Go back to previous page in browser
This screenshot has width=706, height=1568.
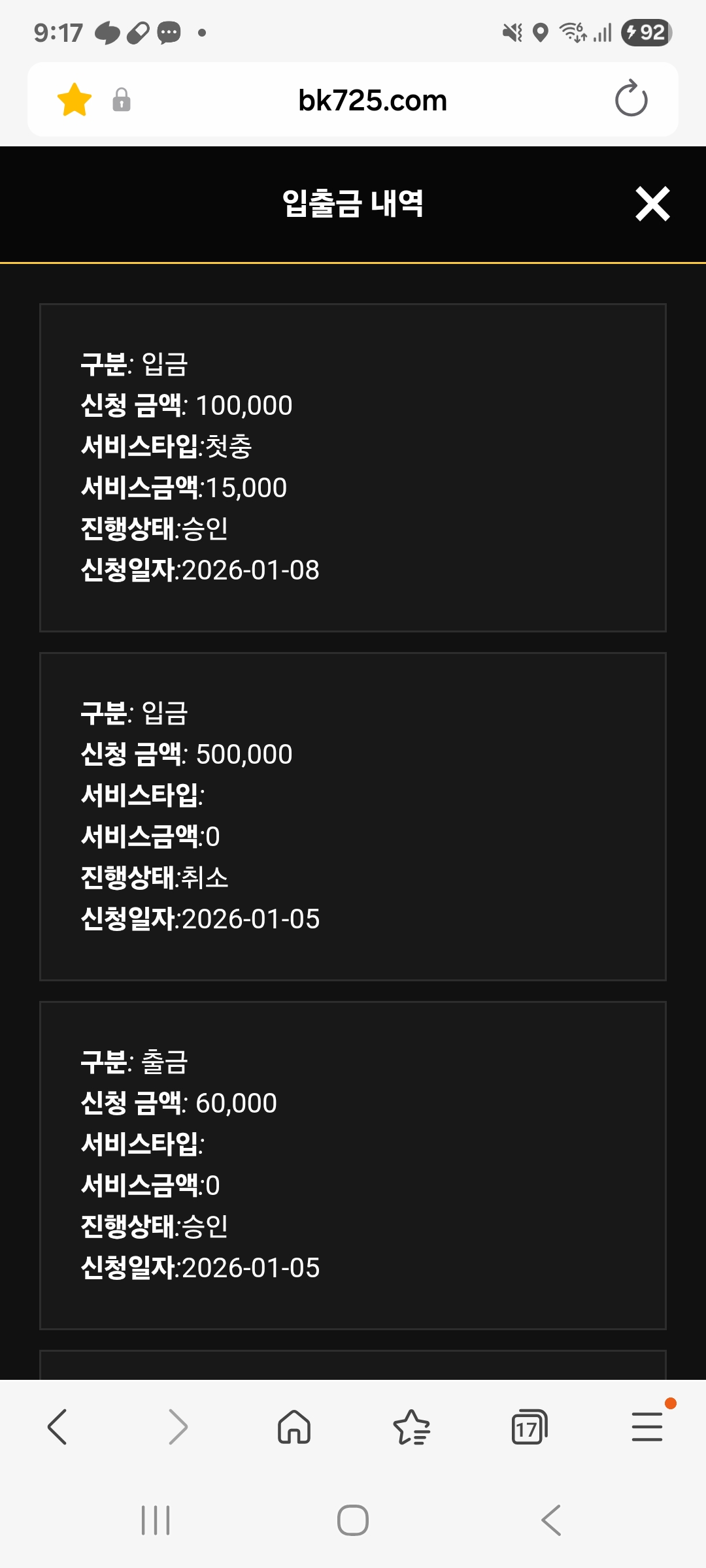click(x=58, y=1427)
